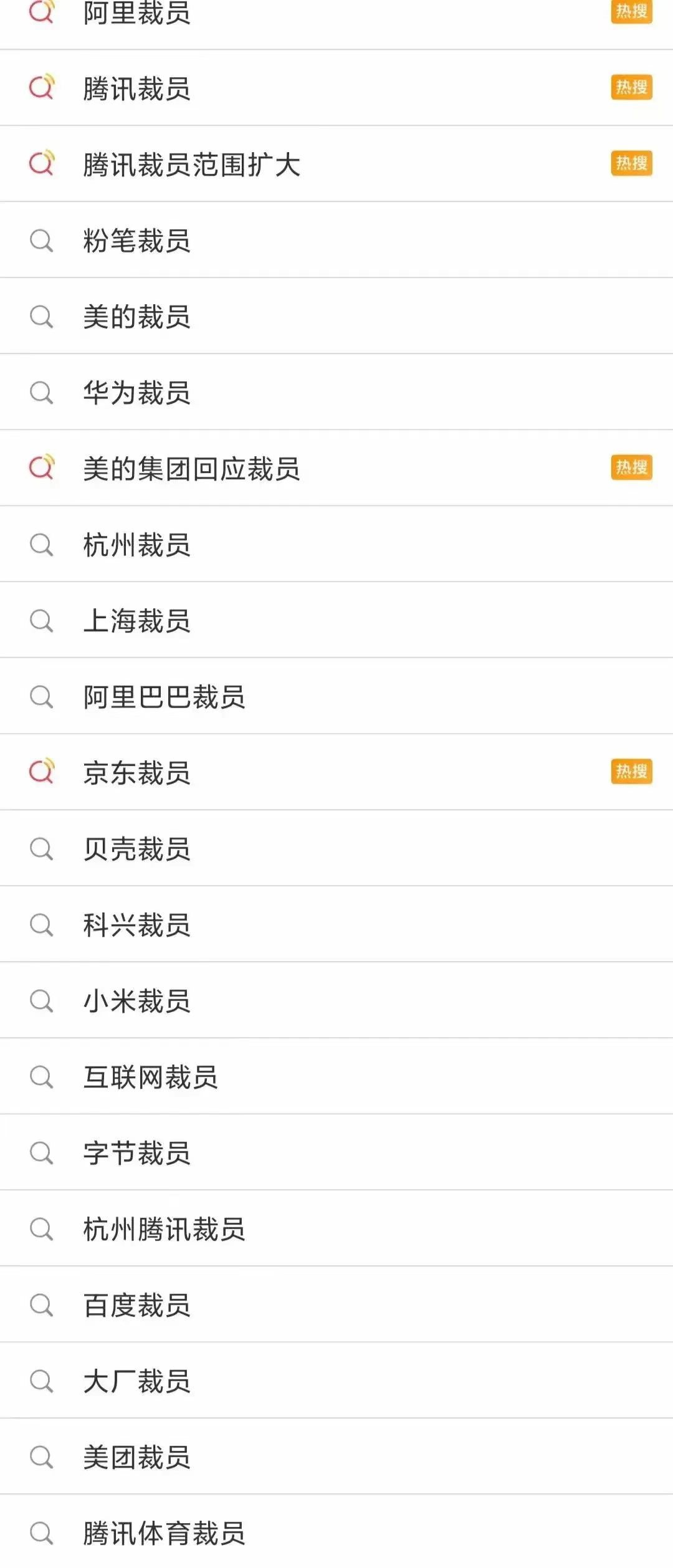Open the 美的集团回应裁员 suggestion
The height and width of the screenshot is (1568, 673).
coord(193,467)
